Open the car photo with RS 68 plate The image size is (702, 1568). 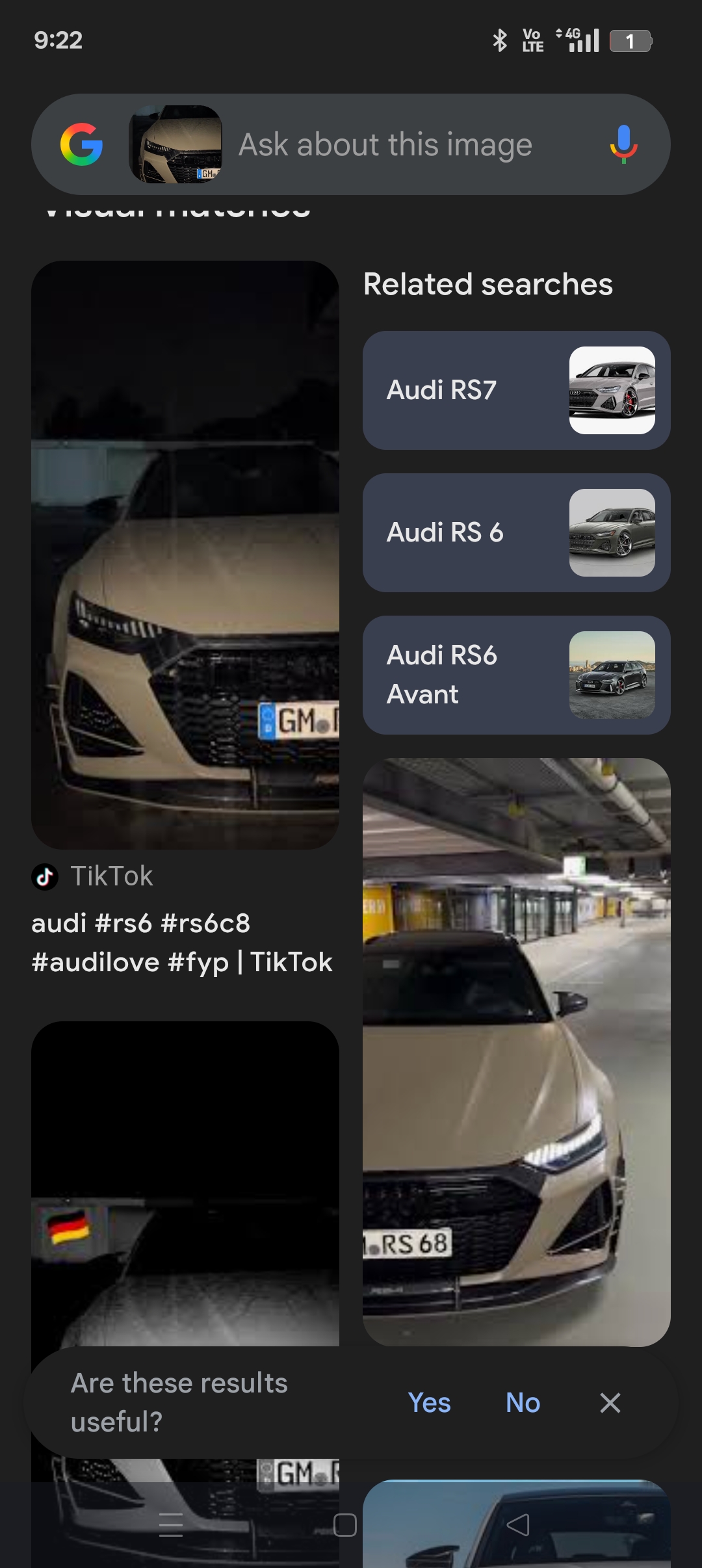[x=516, y=1052]
